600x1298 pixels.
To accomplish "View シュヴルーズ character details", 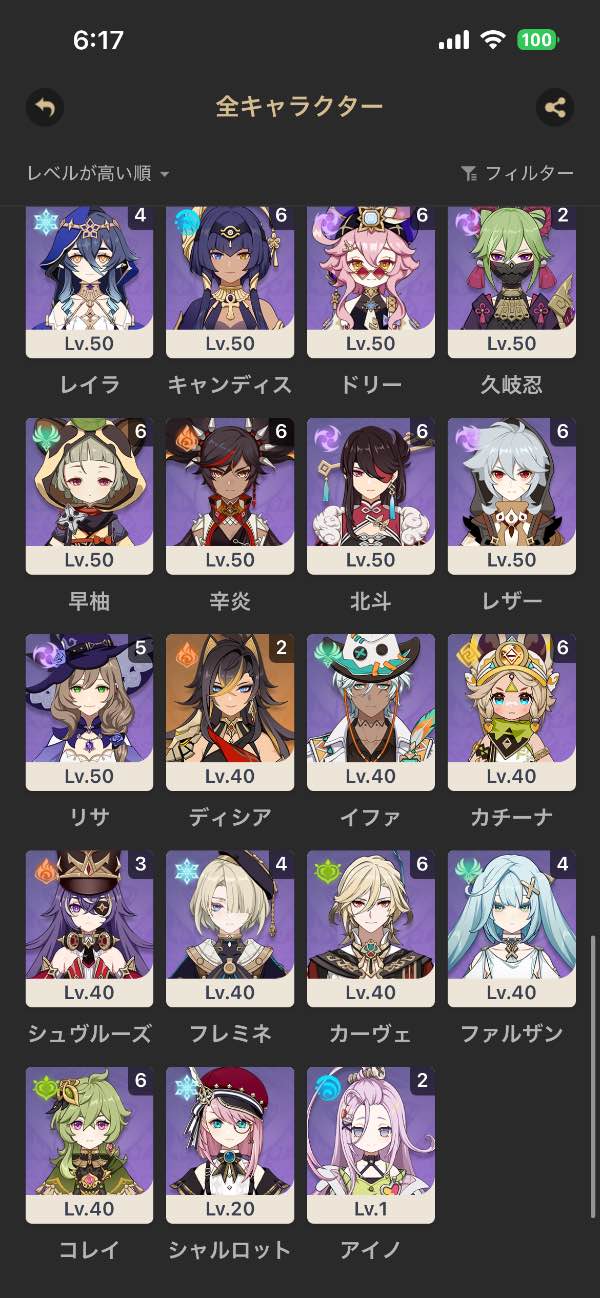I will pyautogui.click(x=89, y=928).
